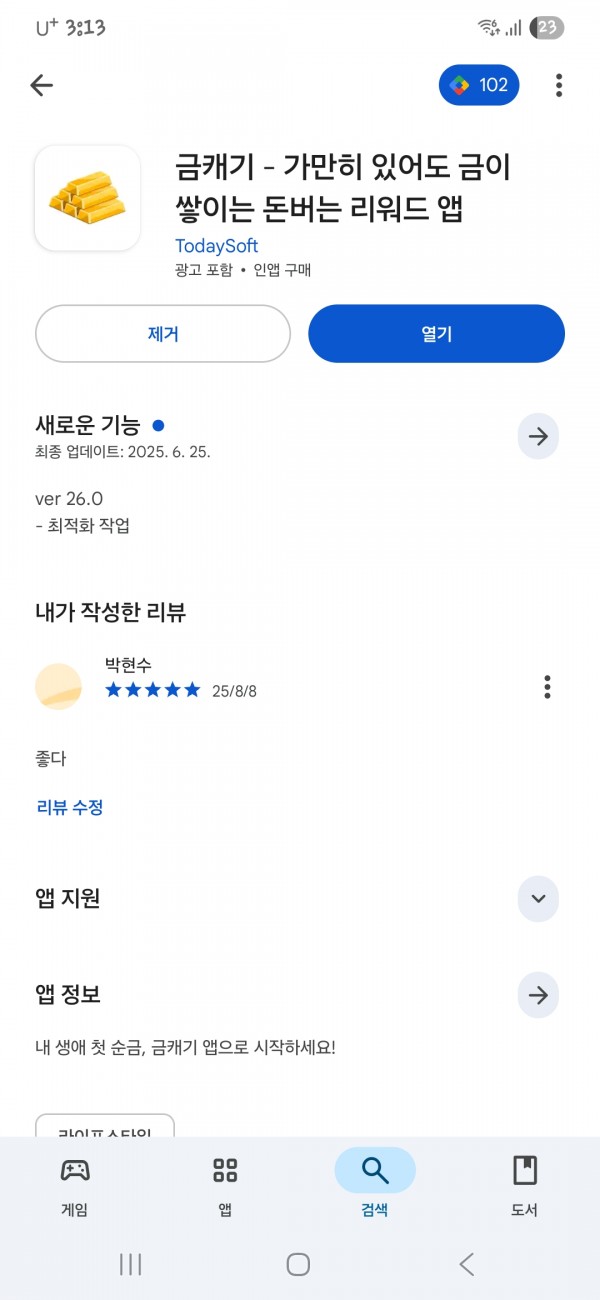Open the system recent apps button
This screenshot has width=600, height=1300.
[130, 1264]
